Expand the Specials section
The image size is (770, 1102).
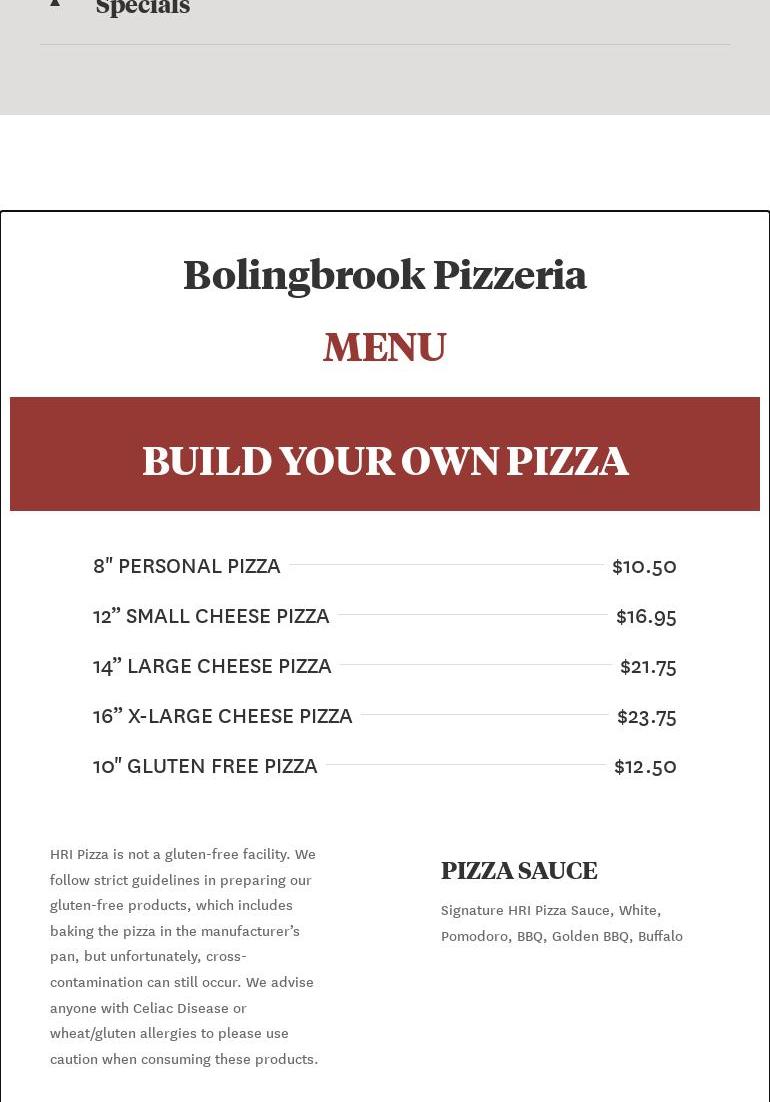pos(142,9)
